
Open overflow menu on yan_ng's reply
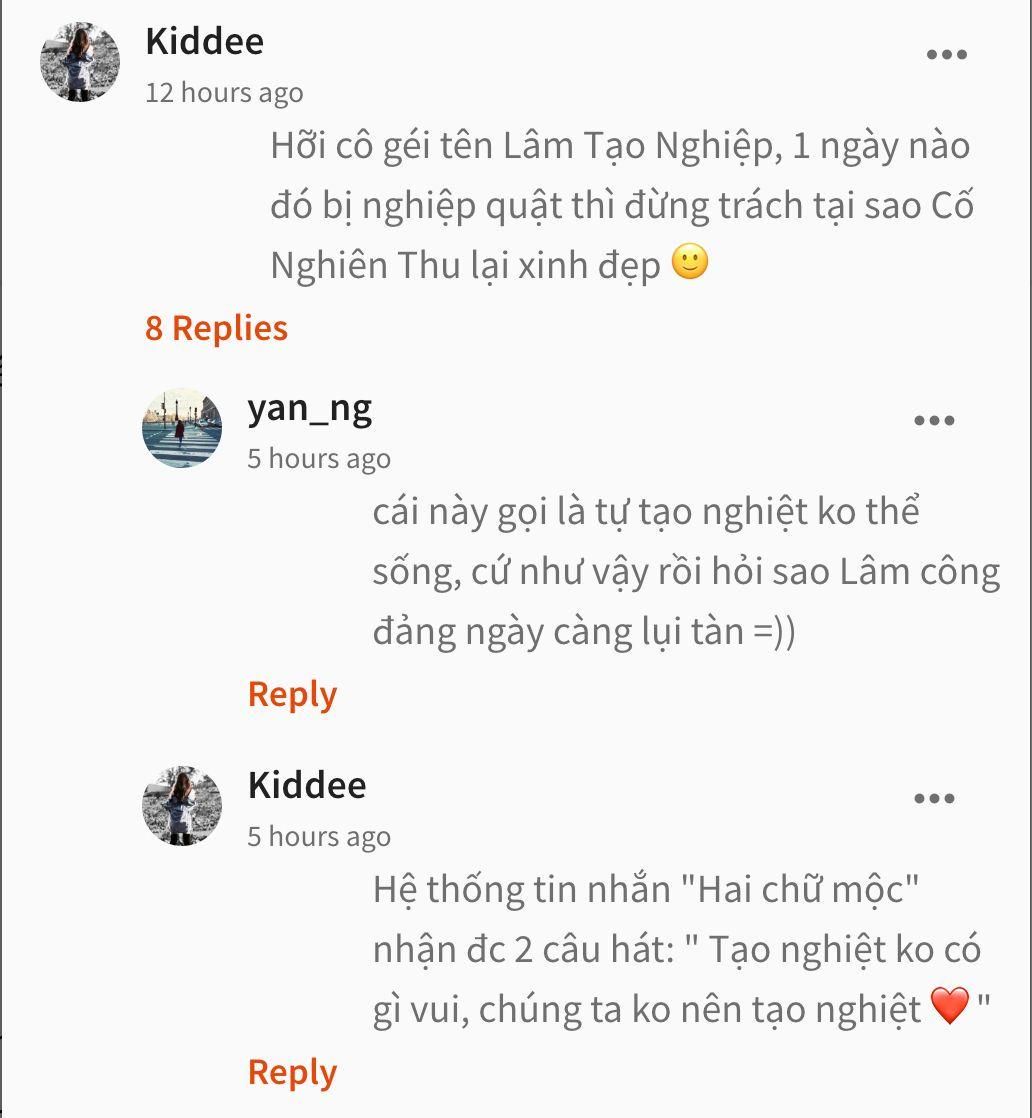934,421
